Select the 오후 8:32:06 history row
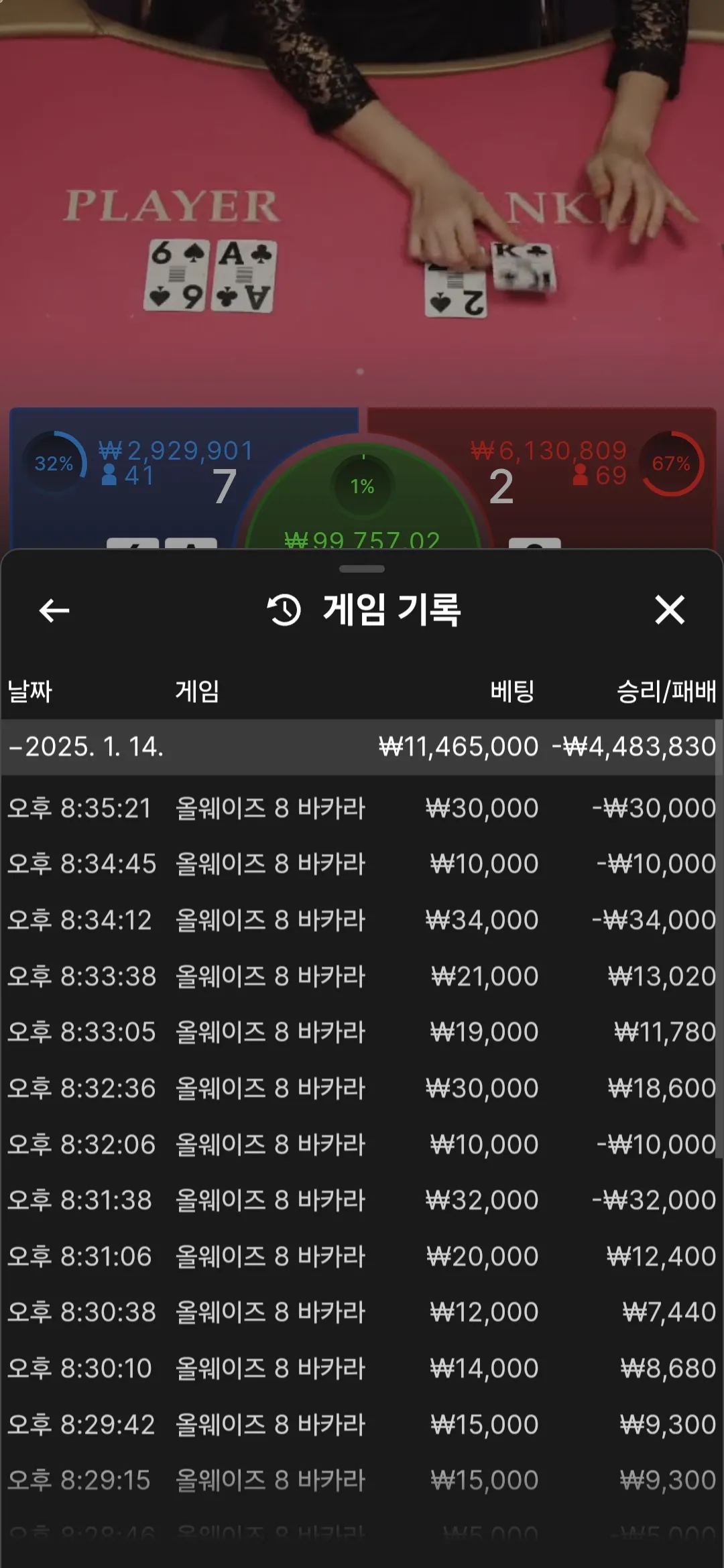The image size is (724, 1568). tap(362, 1144)
